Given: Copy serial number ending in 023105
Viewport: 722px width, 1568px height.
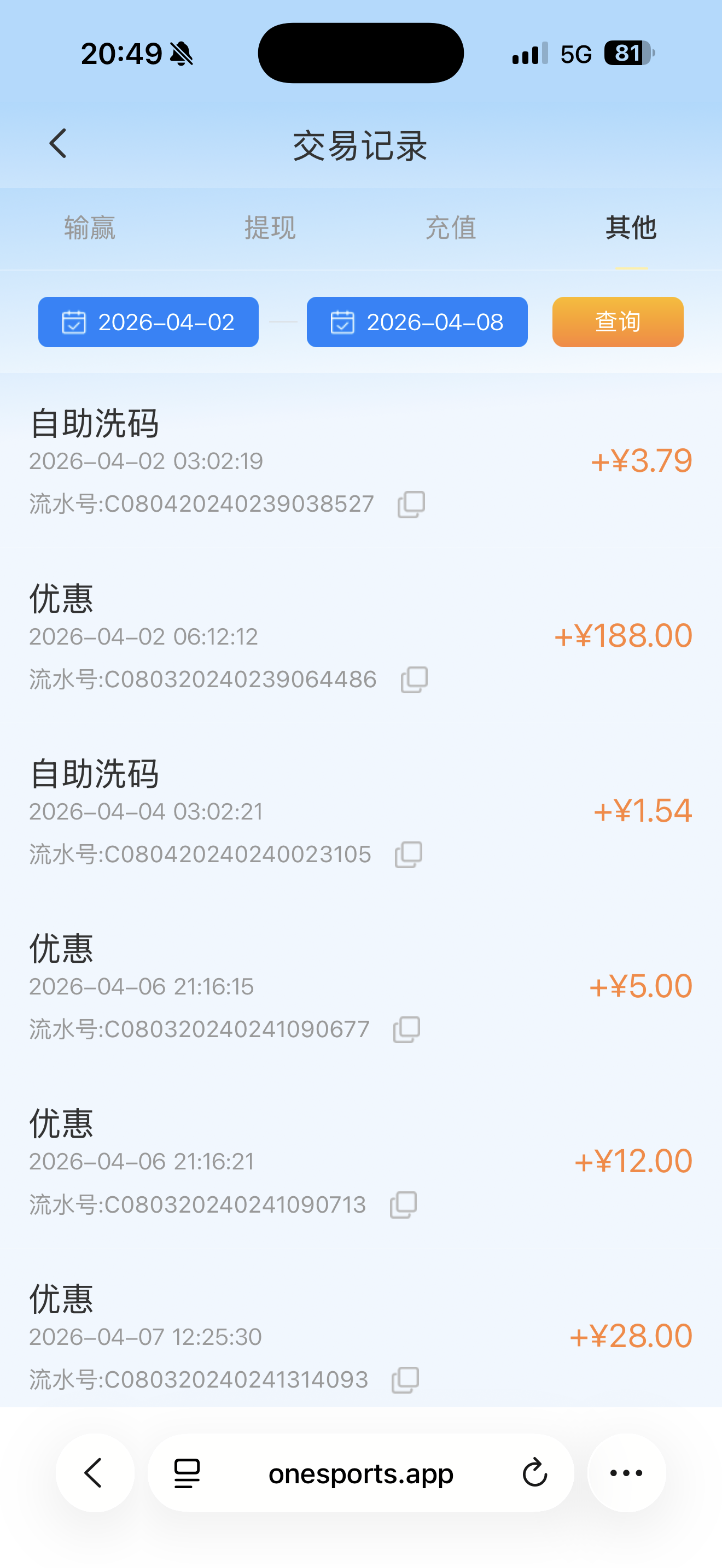Looking at the screenshot, I should tap(409, 855).
